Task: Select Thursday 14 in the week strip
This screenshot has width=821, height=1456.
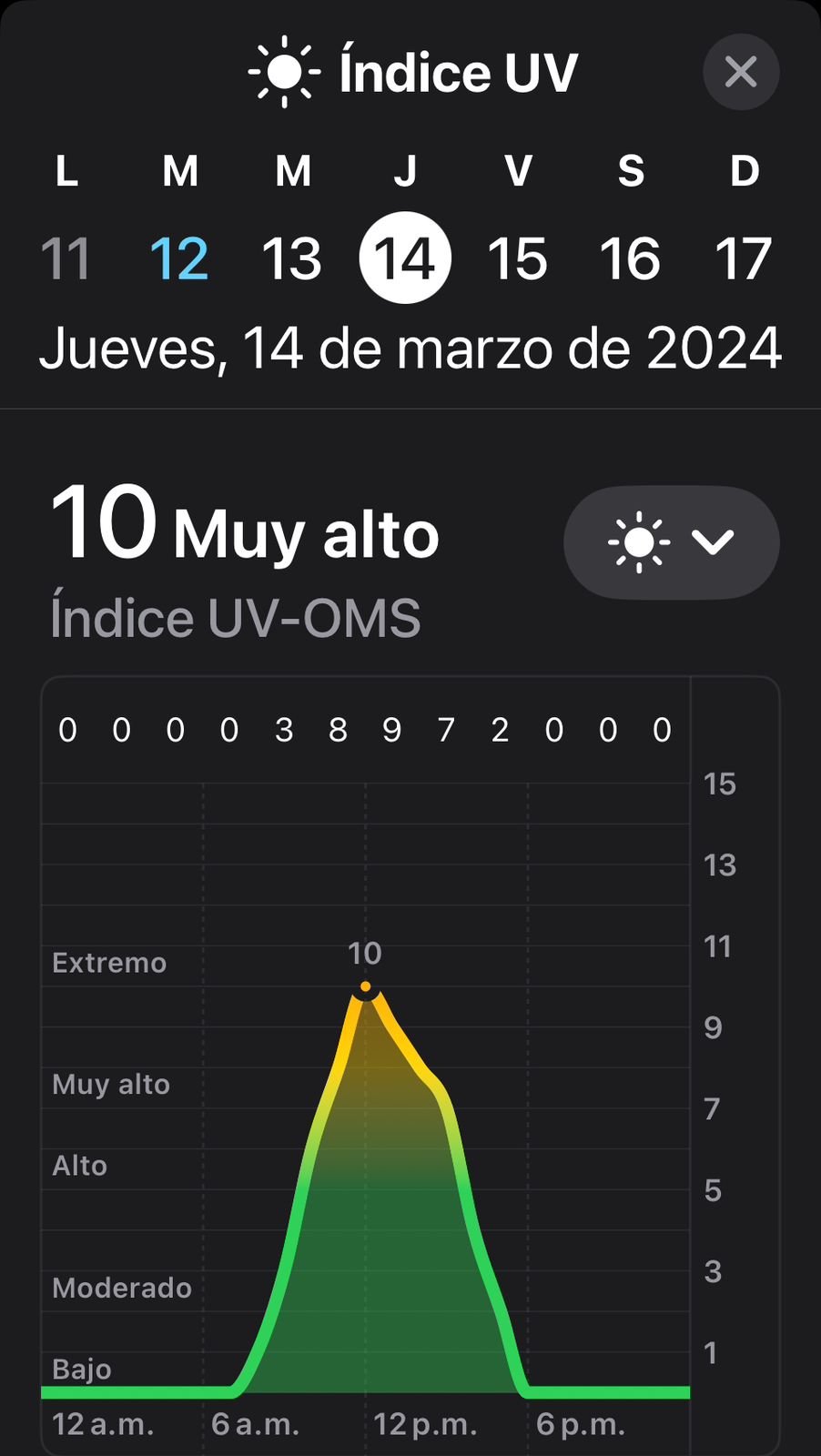Action: click(x=405, y=258)
